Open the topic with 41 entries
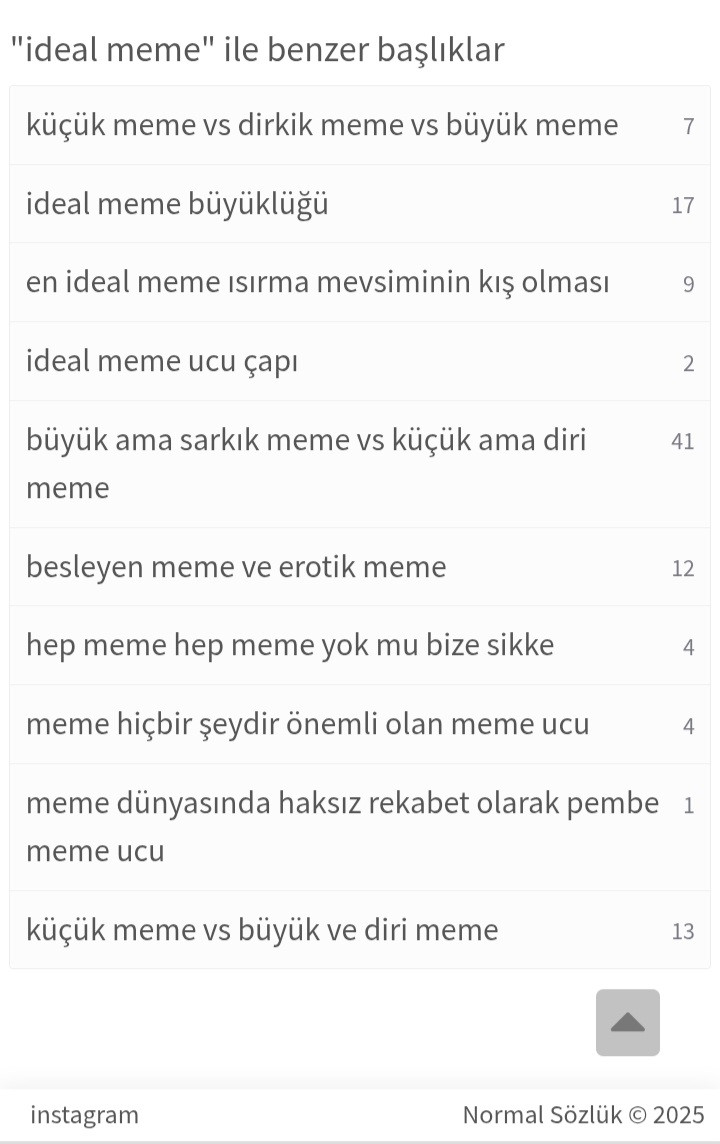The width and height of the screenshot is (720, 1144). click(x=306, y=463)
